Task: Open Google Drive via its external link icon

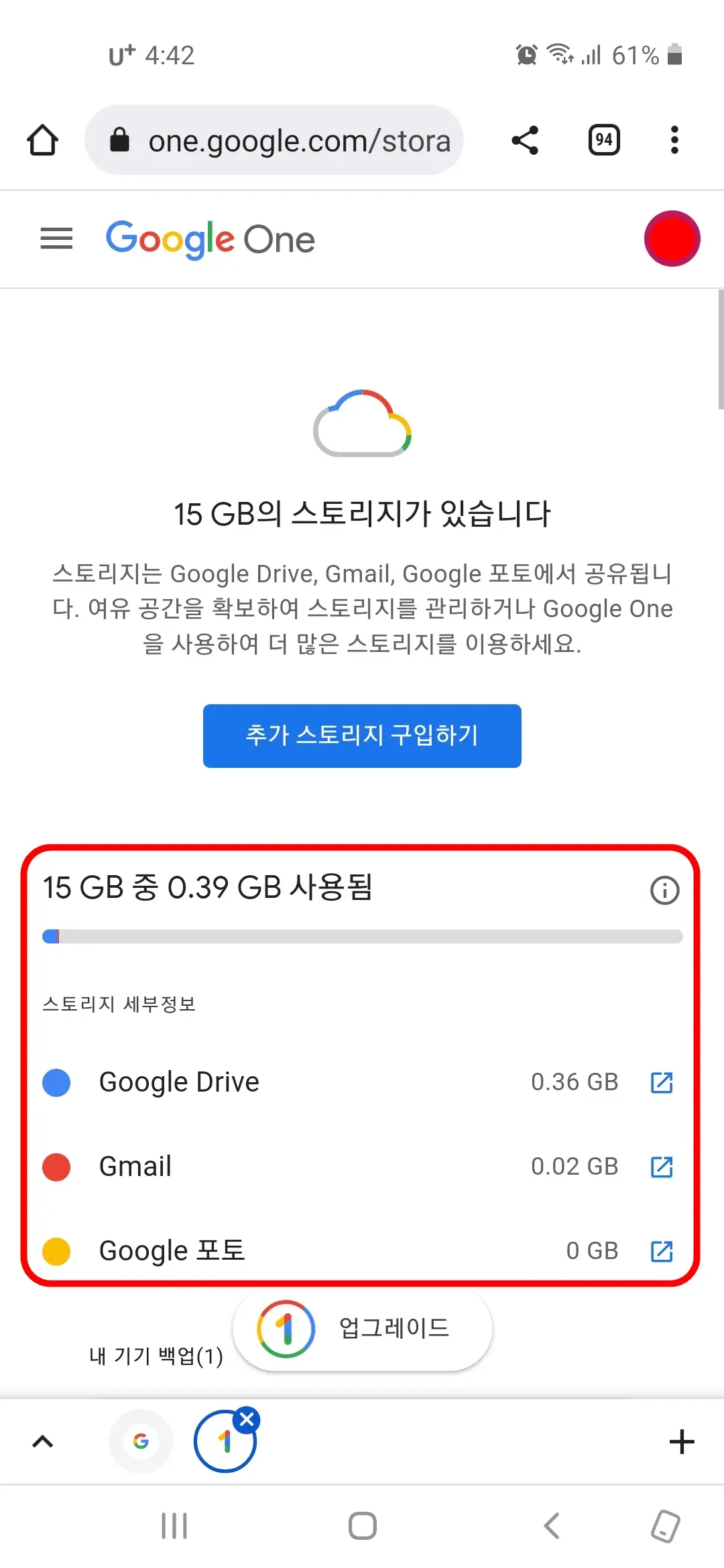Action: click(x=661, y=1082)
